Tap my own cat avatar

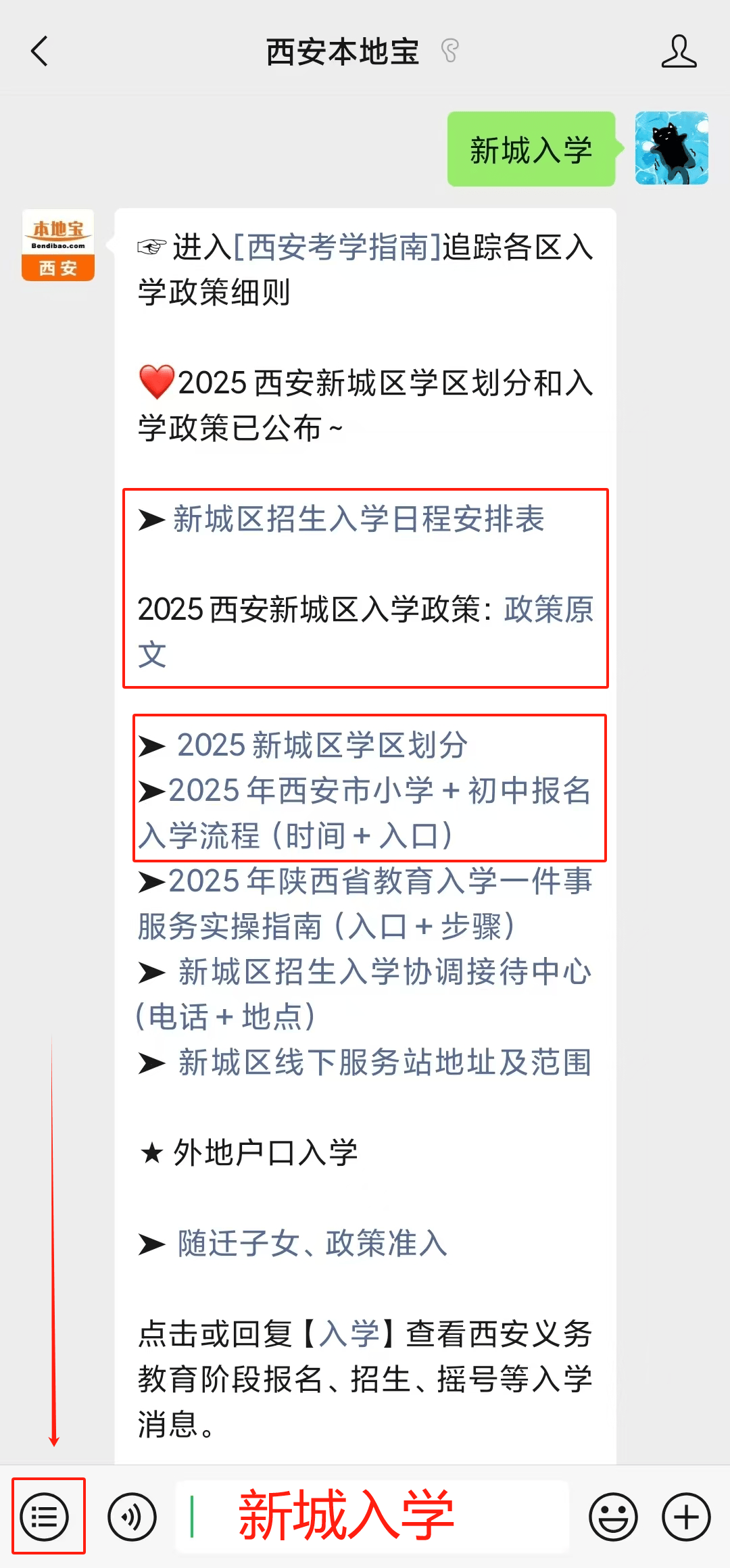point(671,149)
